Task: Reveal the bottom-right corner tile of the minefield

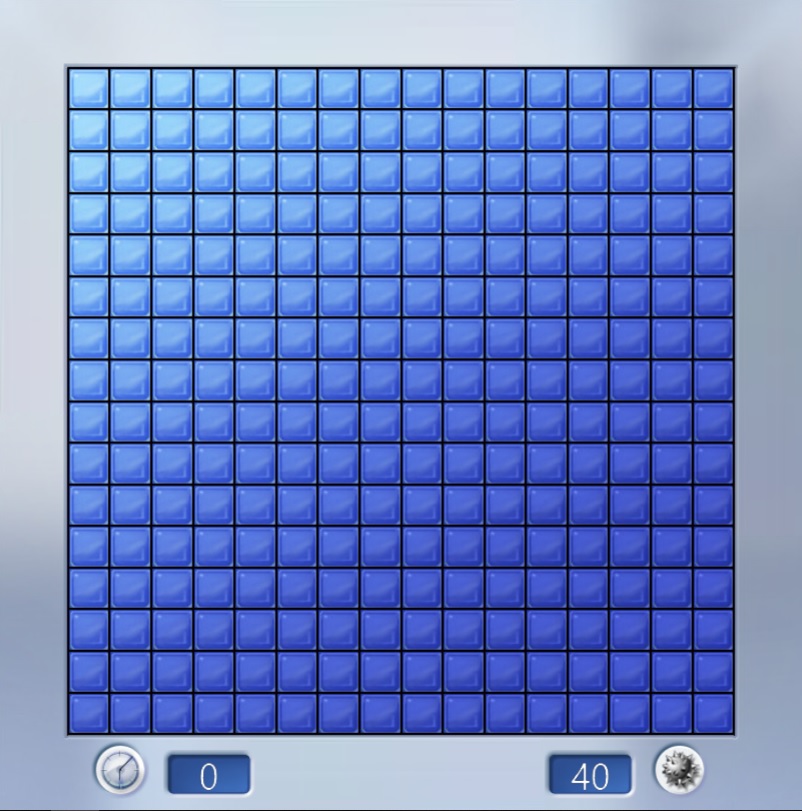Action: click(x=713, y=713)
